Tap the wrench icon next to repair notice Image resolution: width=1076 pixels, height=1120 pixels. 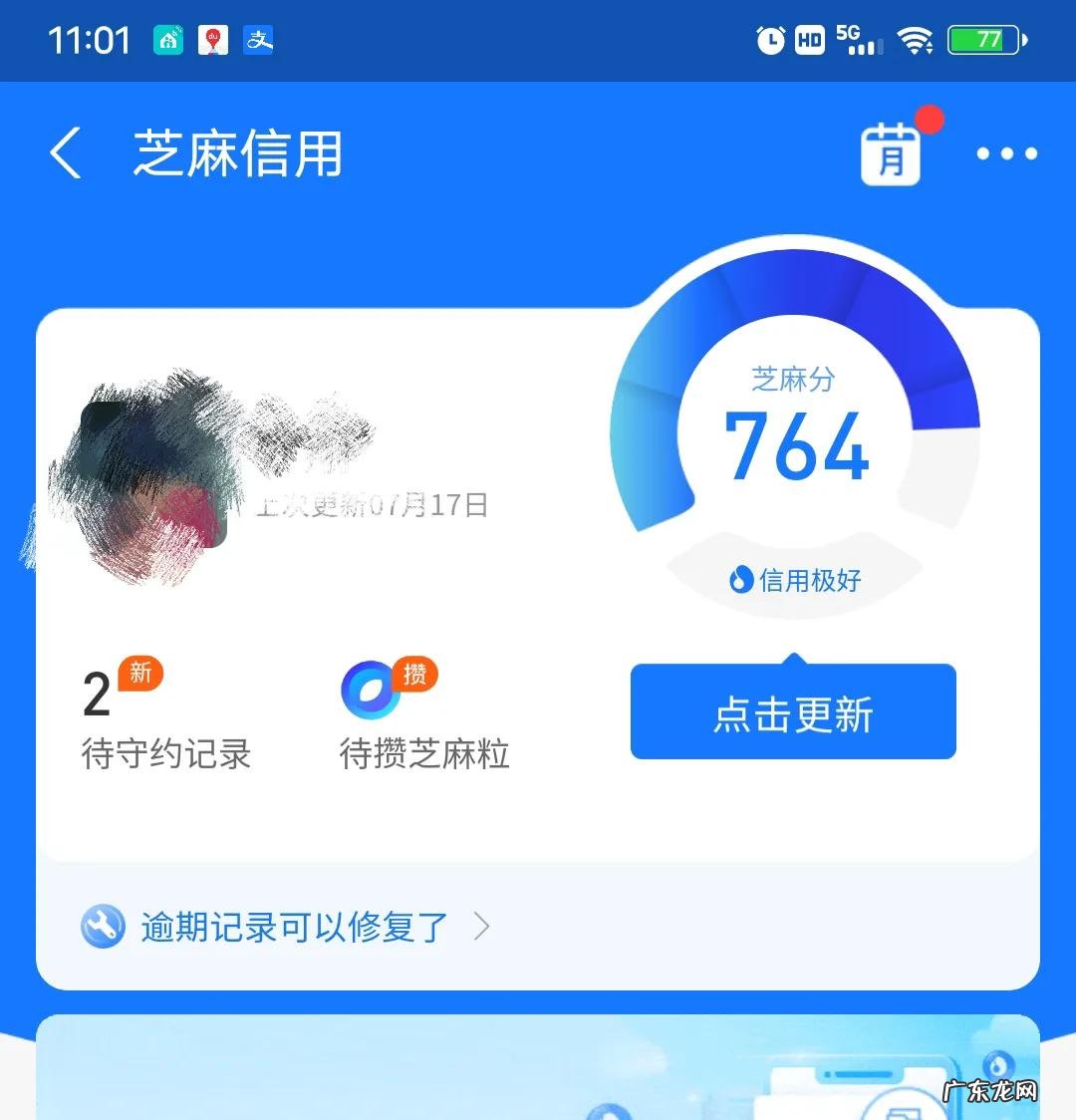103,927
